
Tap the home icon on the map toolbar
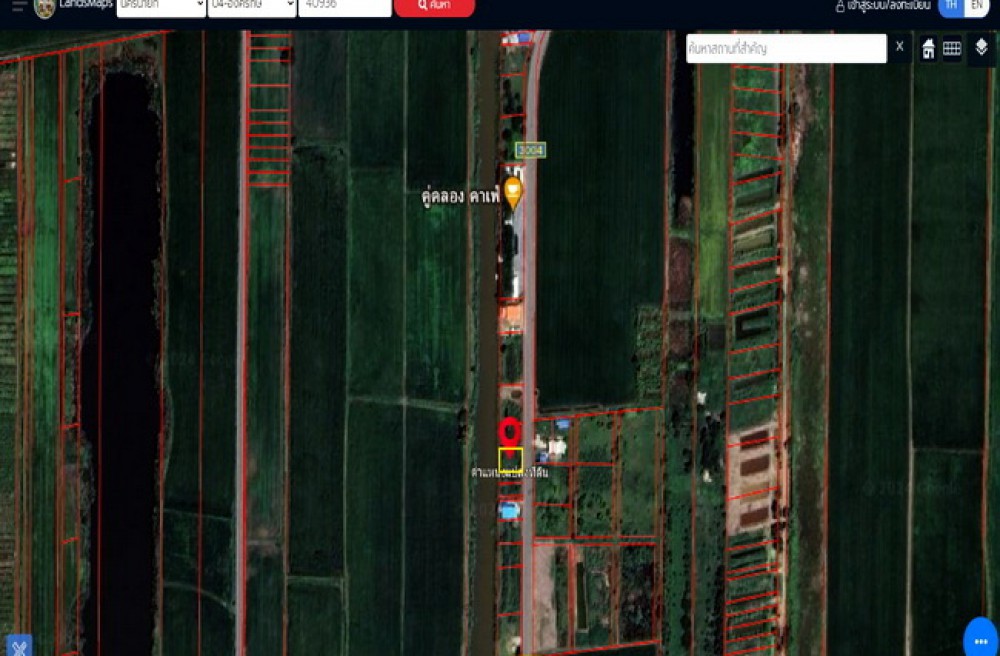(929, 49)
